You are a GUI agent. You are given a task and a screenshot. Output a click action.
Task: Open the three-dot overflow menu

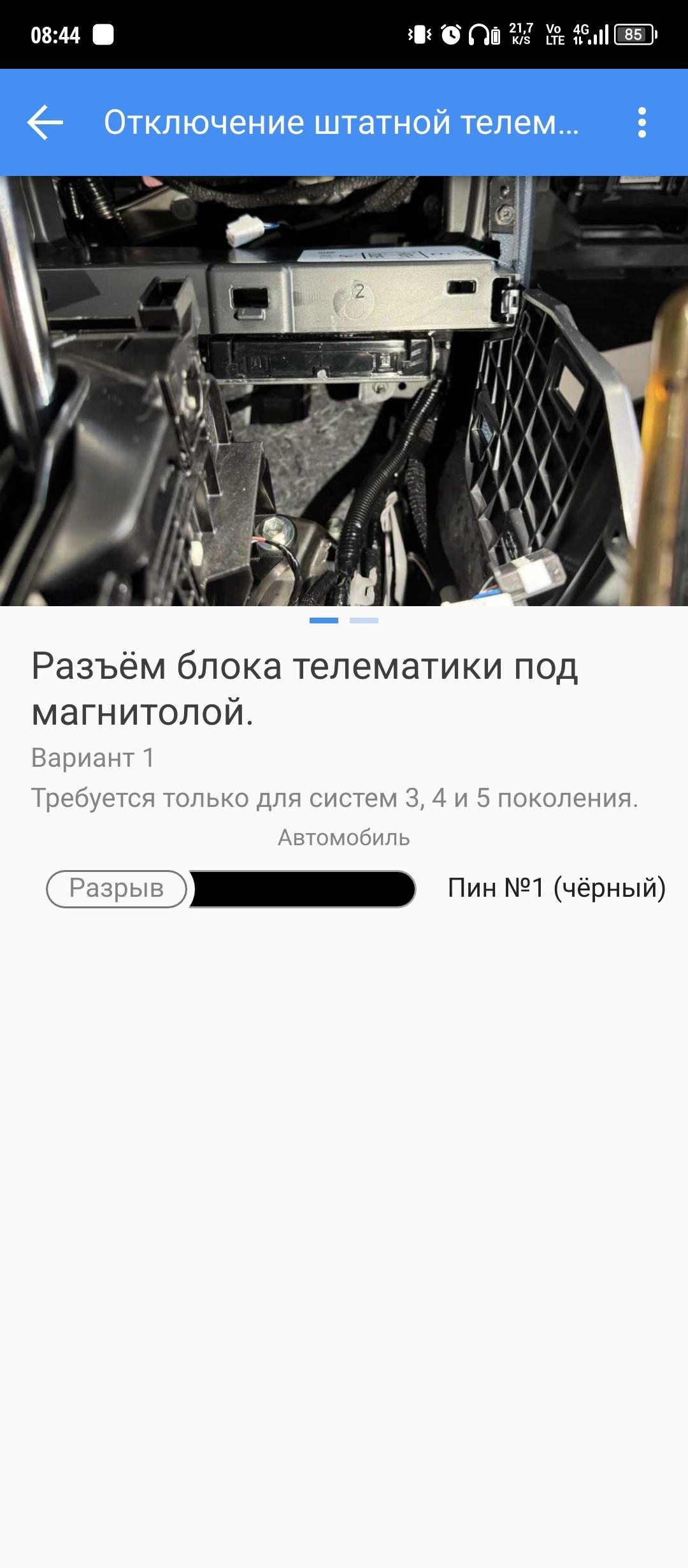click(x=641, y=122)
